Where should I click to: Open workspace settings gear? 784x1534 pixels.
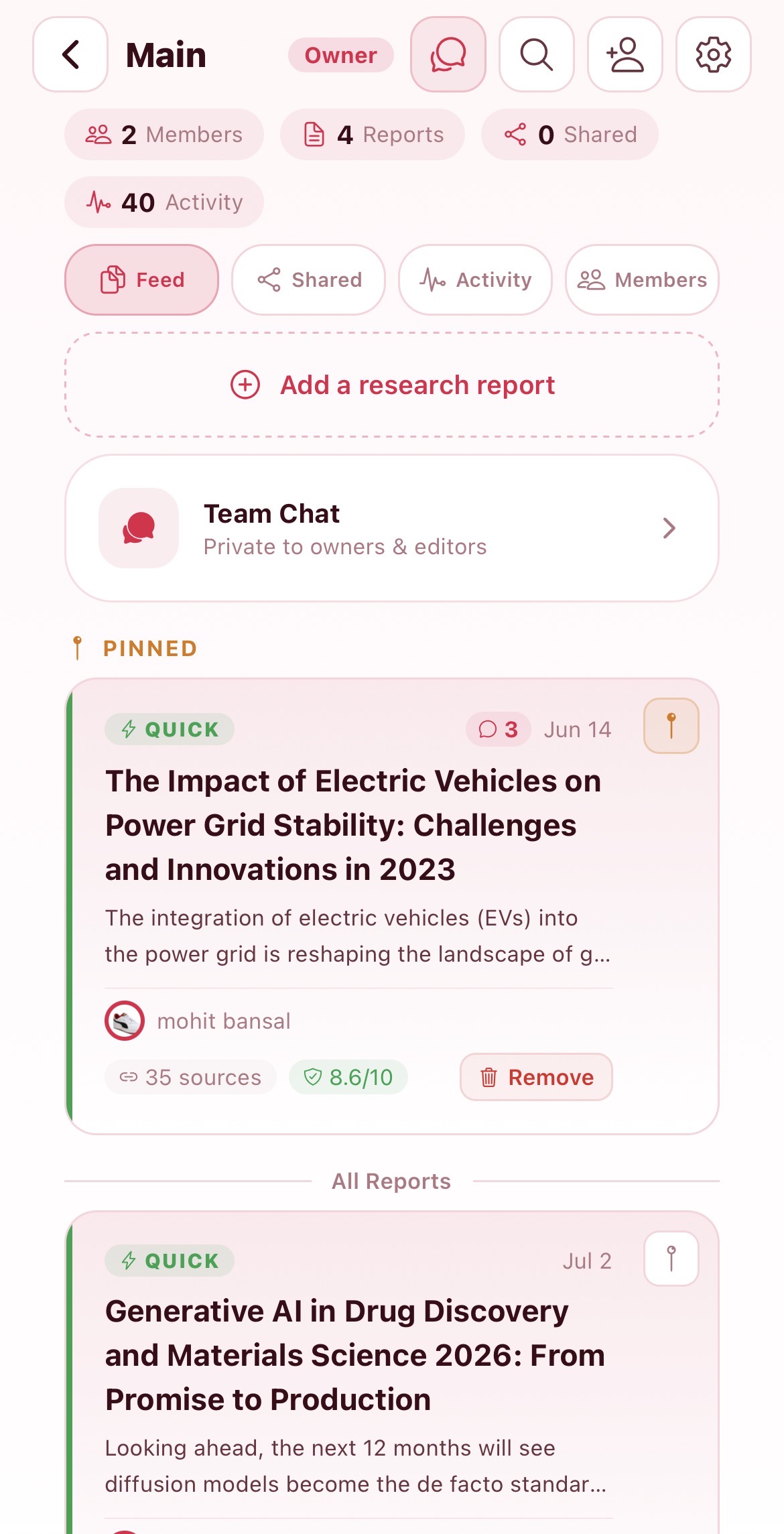coord(714,54)
